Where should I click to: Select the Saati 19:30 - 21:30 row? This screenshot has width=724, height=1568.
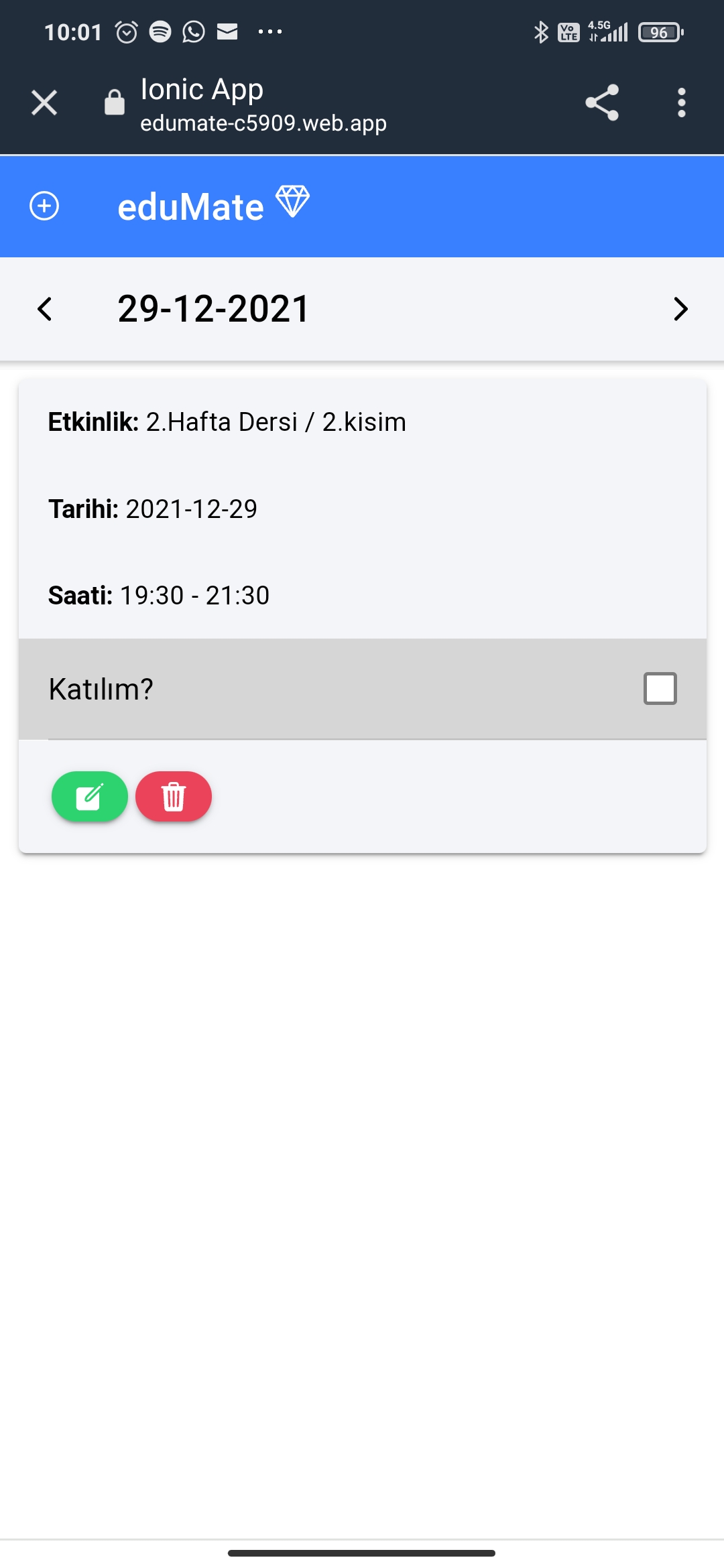[158, 595]
